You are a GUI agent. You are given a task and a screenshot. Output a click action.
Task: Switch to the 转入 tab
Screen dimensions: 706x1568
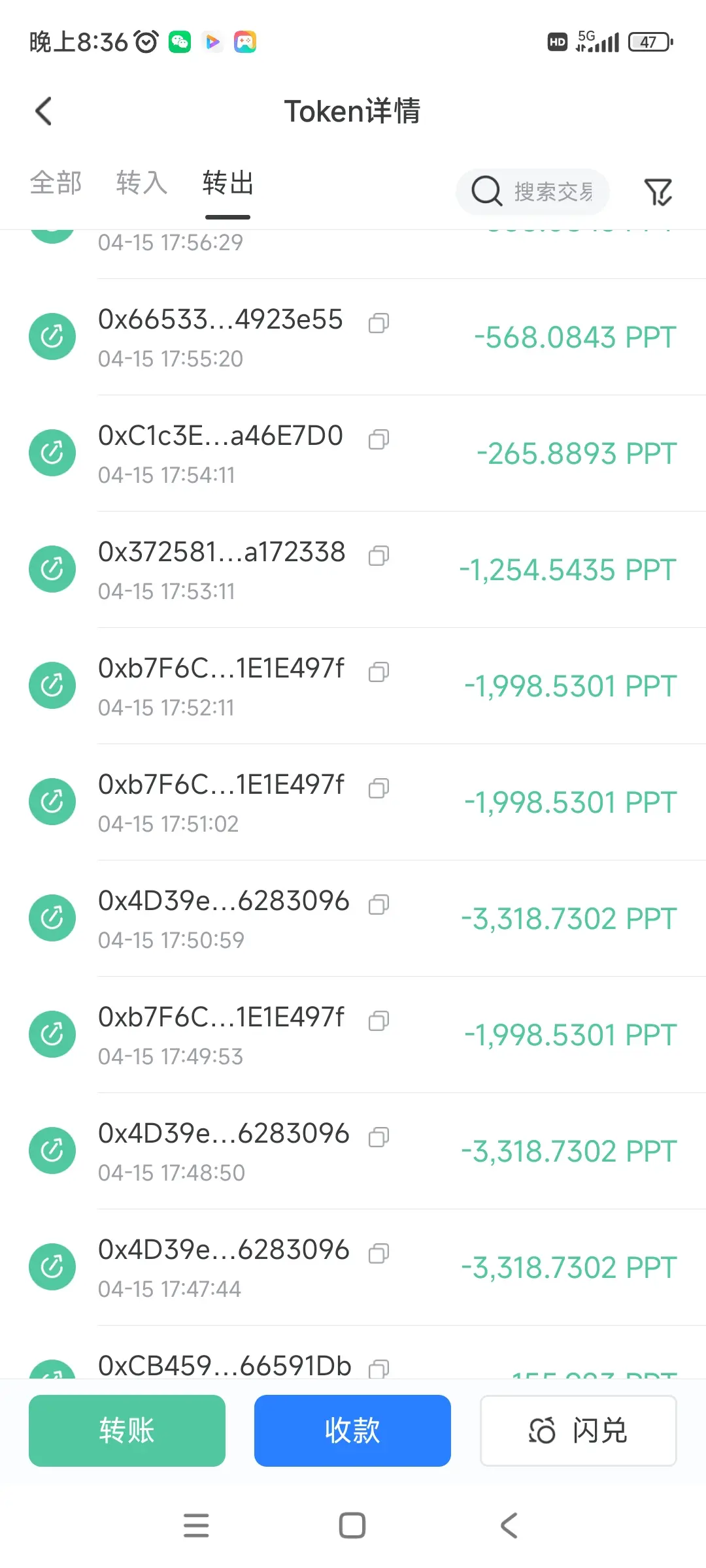(142, 183)
